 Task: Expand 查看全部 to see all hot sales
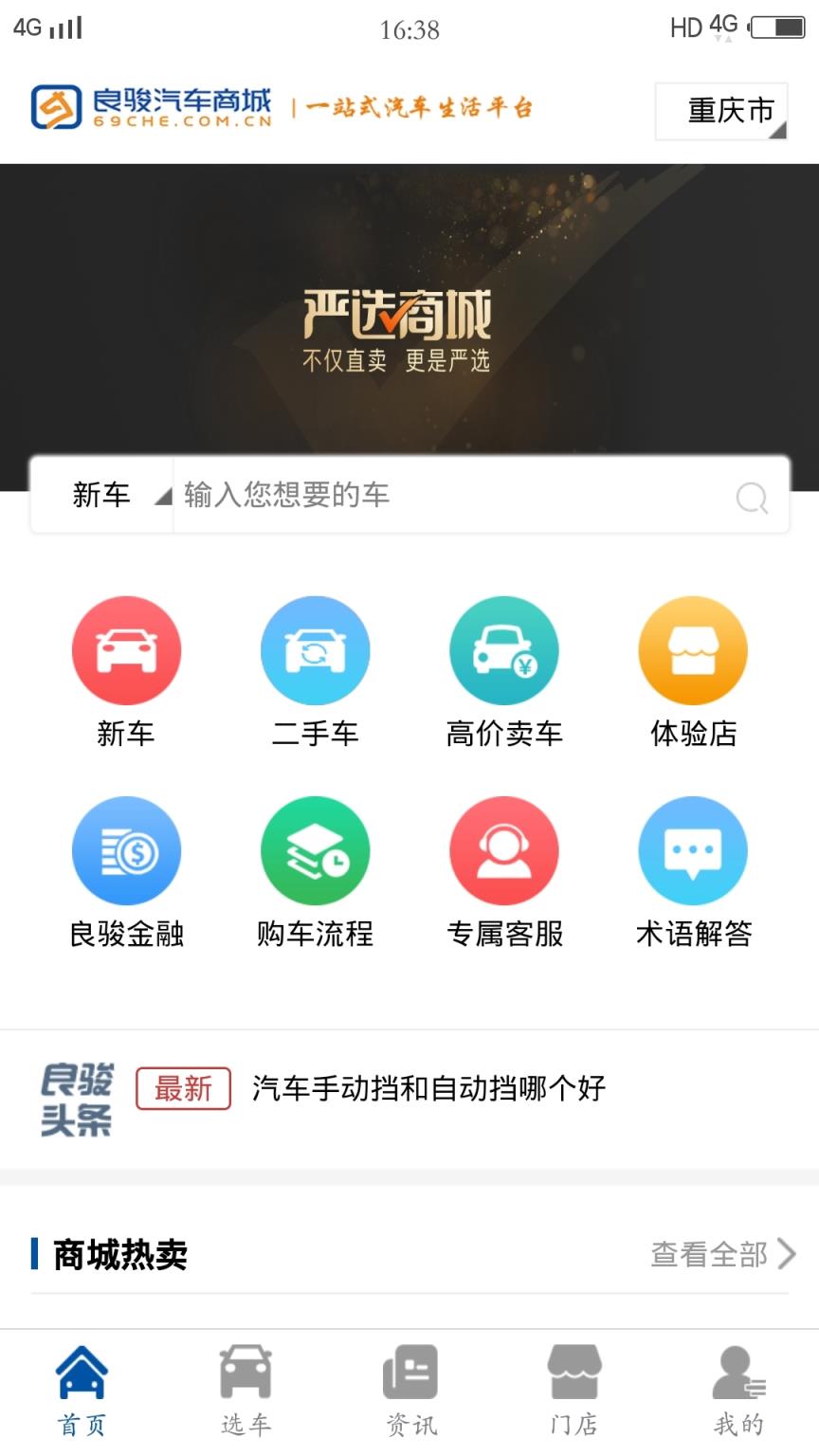coord(719,1255)
